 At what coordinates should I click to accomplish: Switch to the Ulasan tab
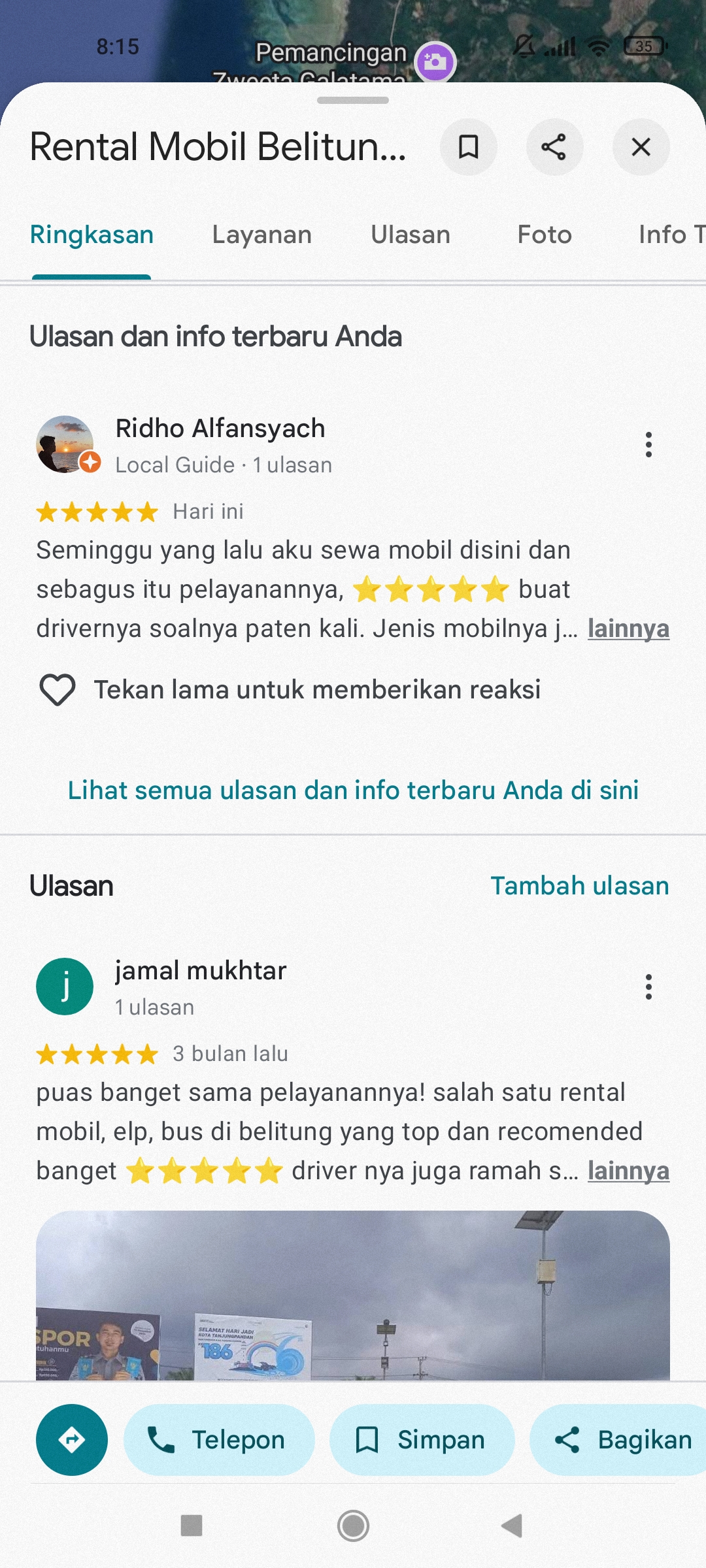coord(411,235)
